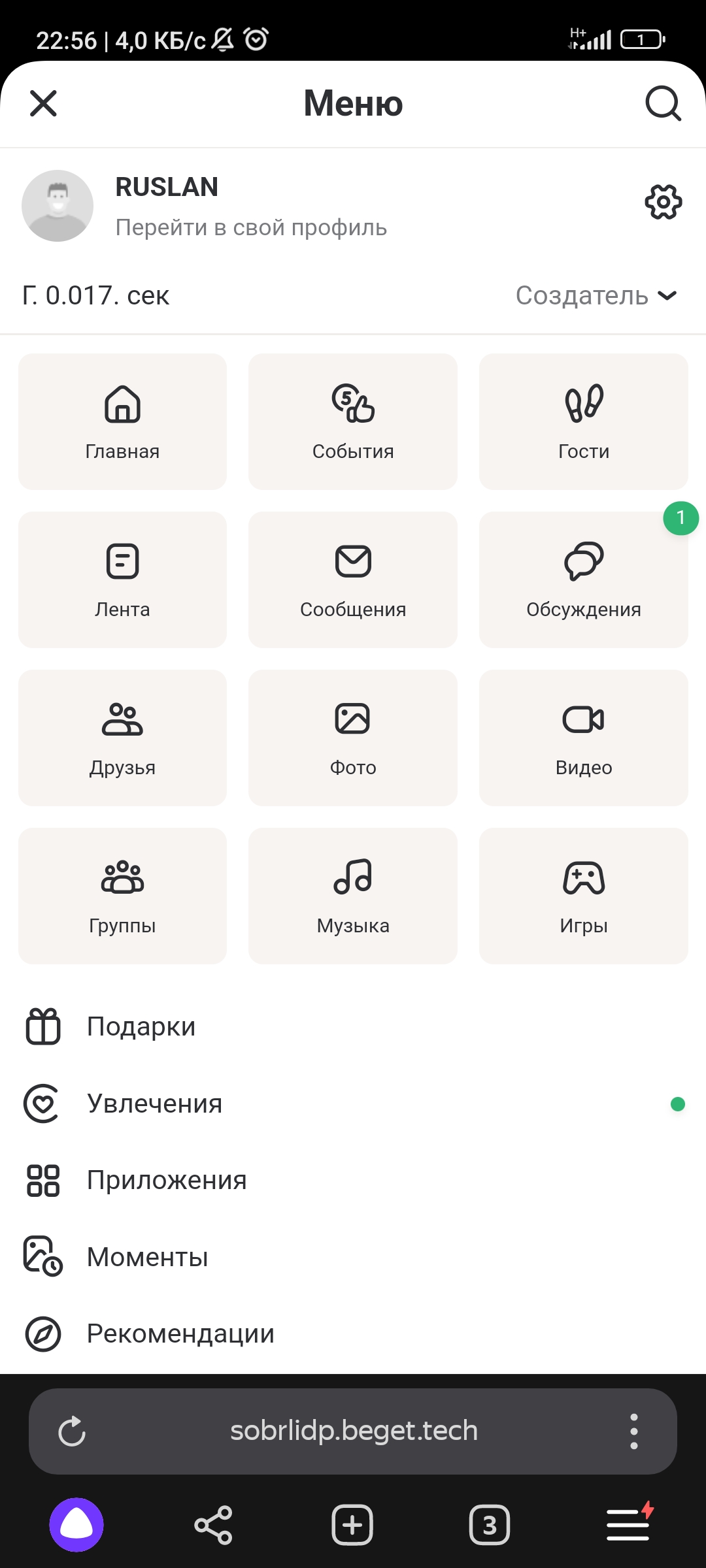This screenshot has height=1568, width=706.
Task: Open Сообщения
Action: [x=353, y=580]
